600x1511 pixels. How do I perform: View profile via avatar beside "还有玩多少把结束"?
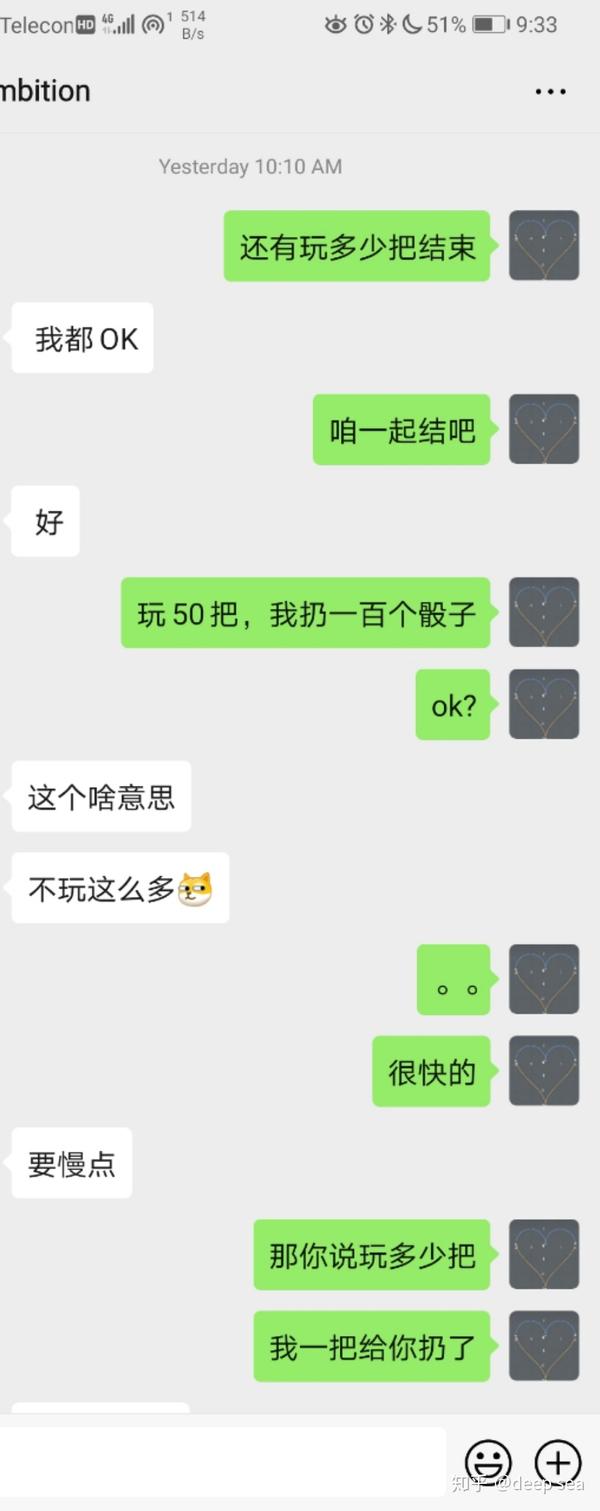coord(544,246)
